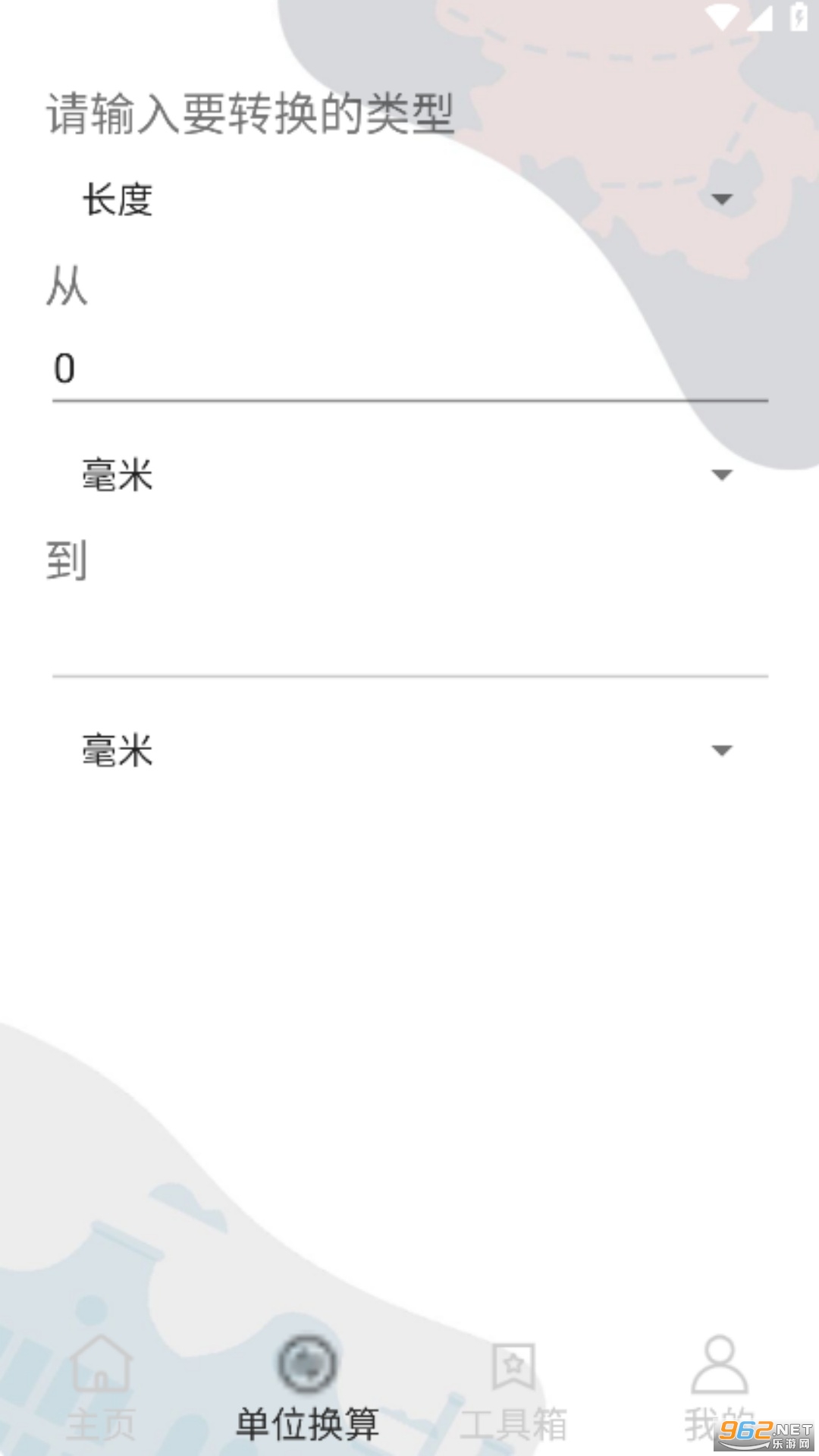
Task: Switch to the 主页 tab
Action: pyautogui.click(x=103, y=1422)
